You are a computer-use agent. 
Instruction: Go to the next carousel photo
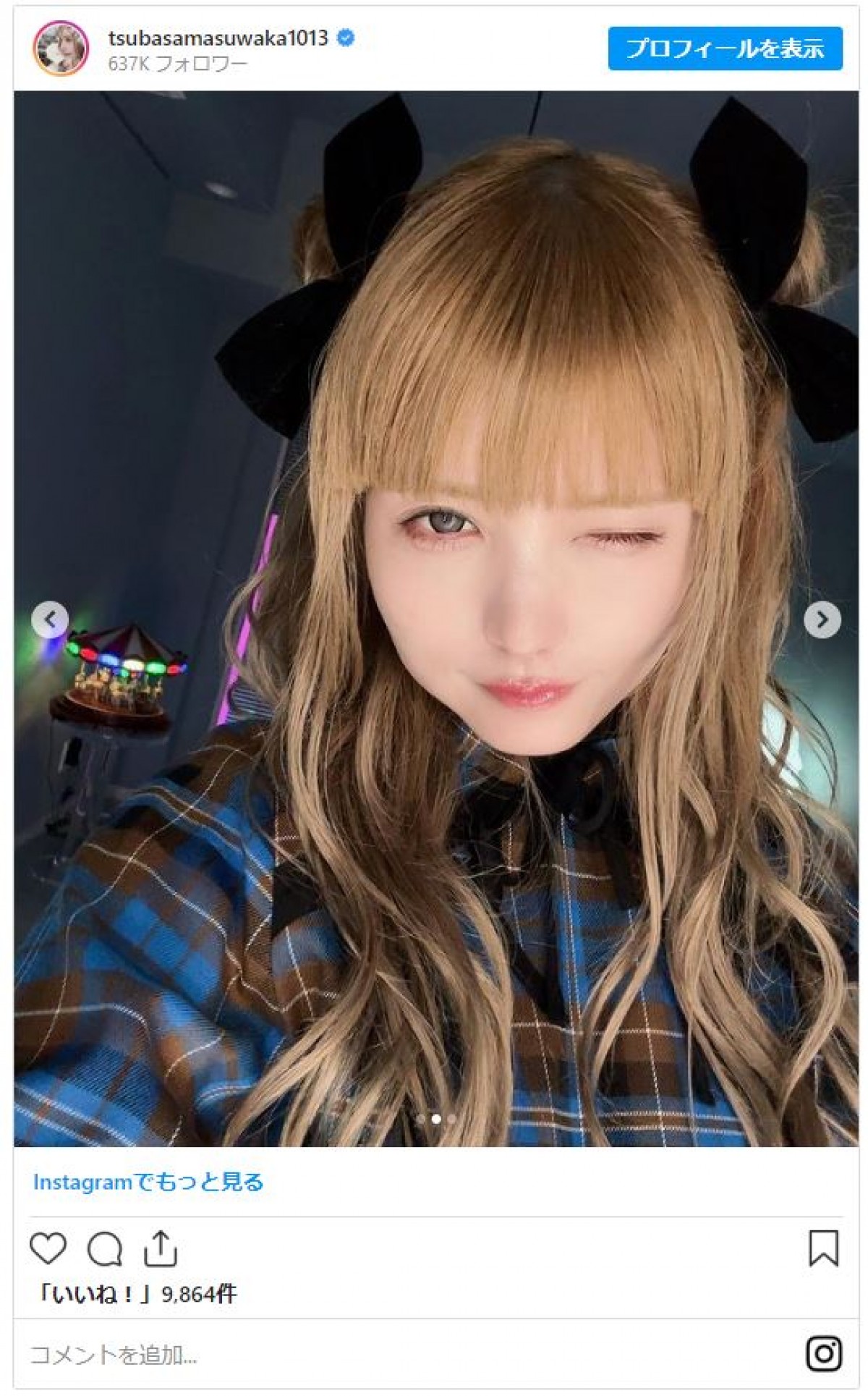click(x=822, y=619)
